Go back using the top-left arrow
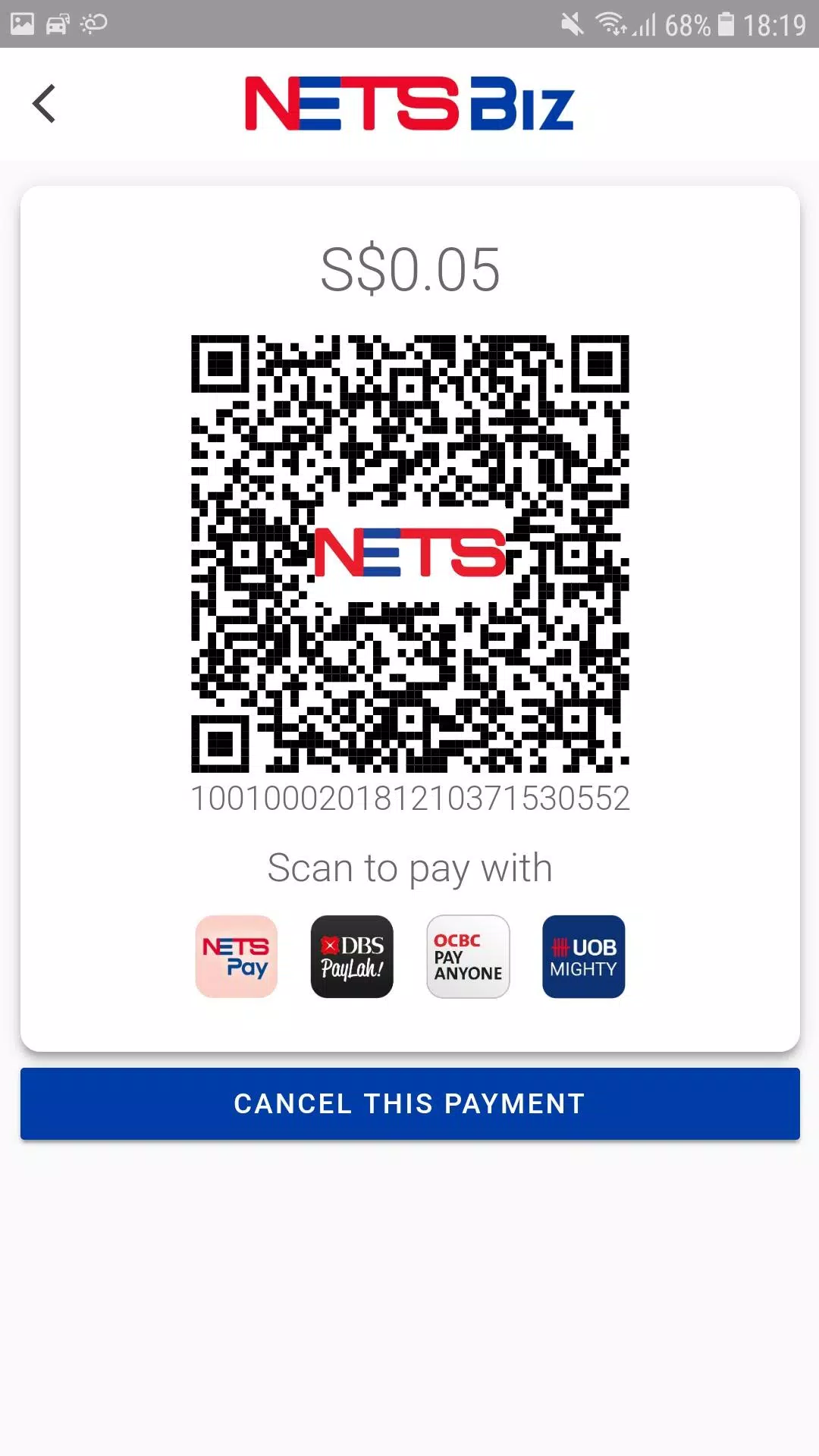Screen dimensions: 819x1456 (44, 104)
